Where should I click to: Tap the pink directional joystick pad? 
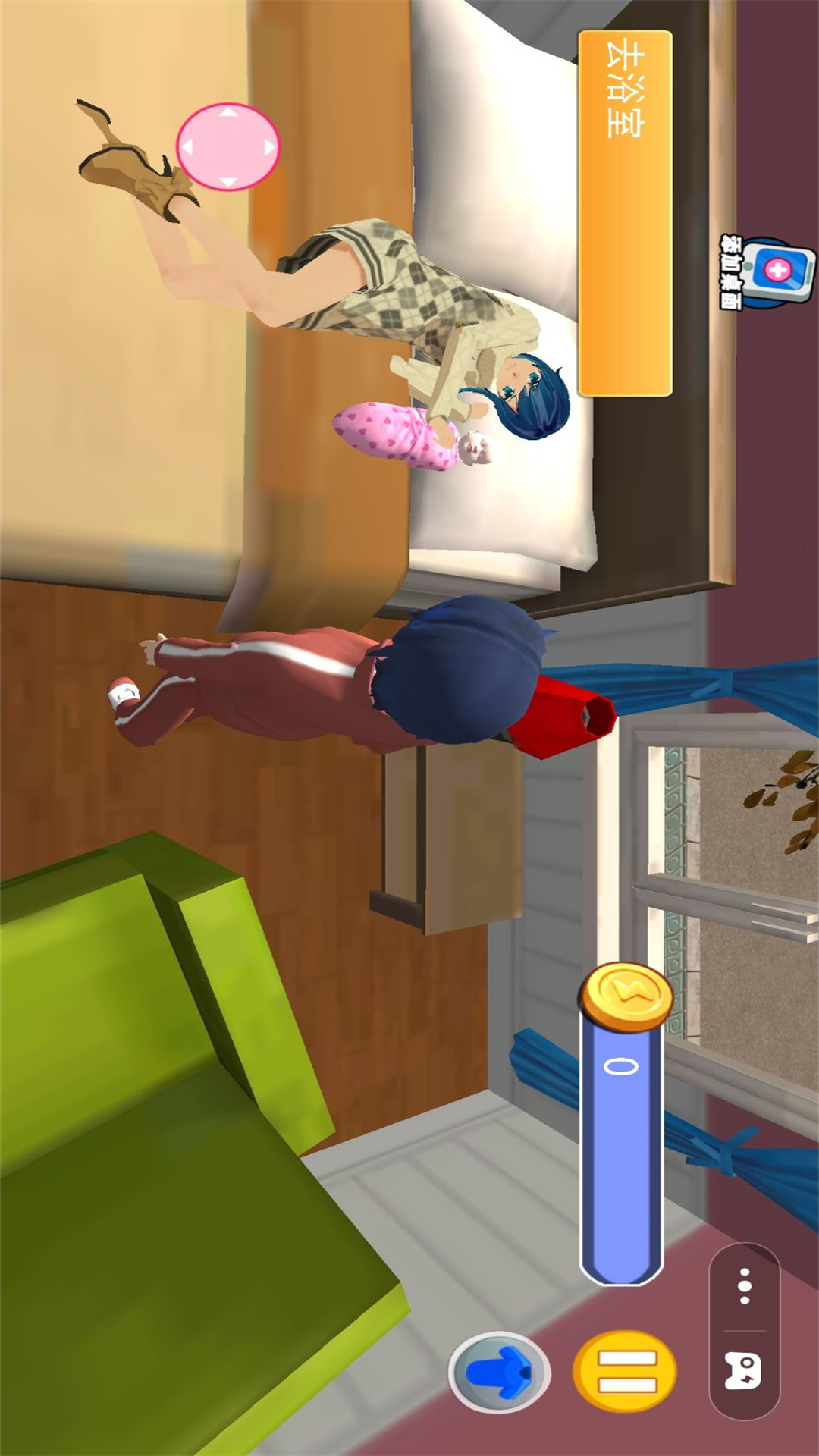pos(227,146)
